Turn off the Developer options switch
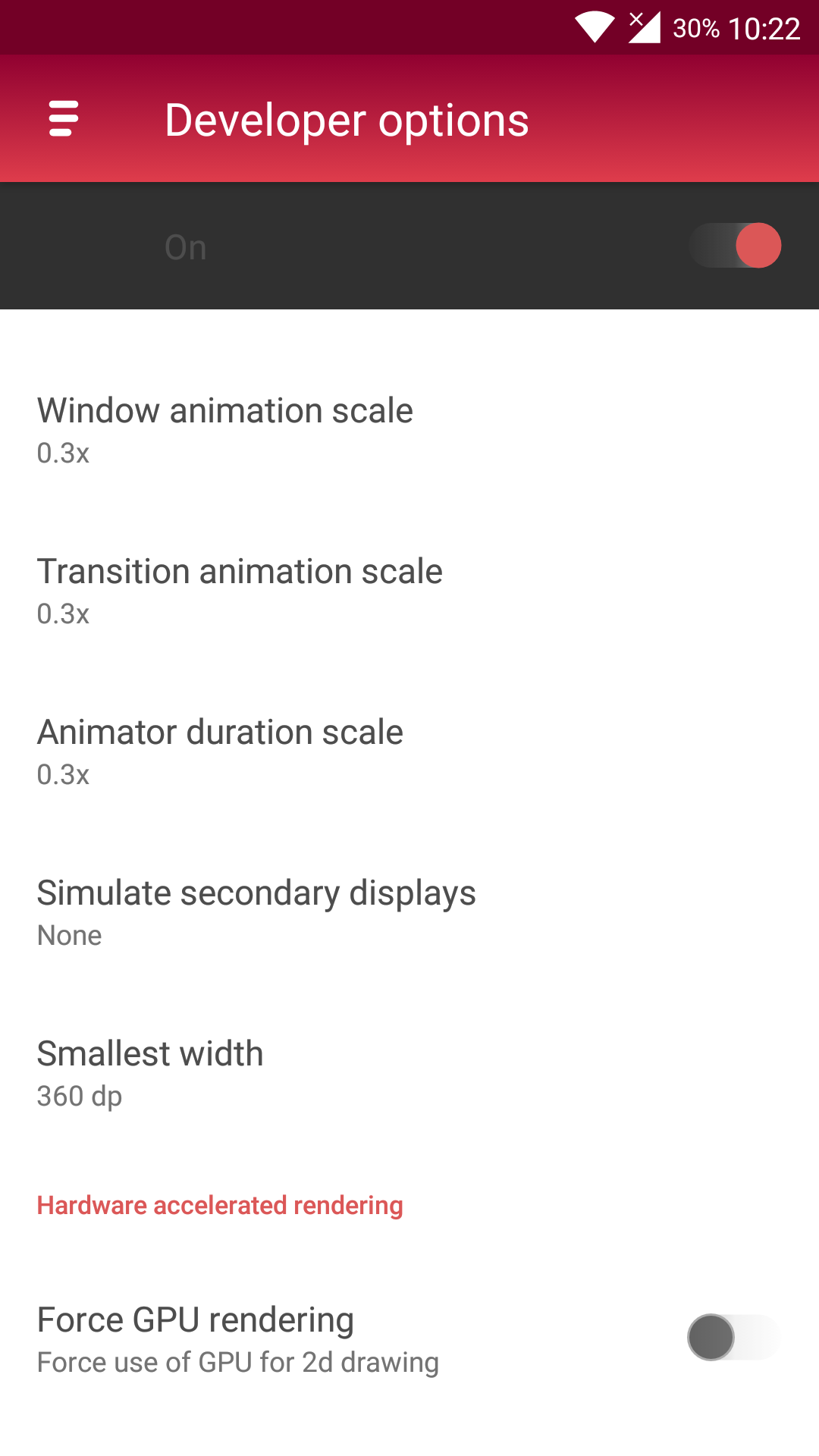This screenshot has height=1456, width=819. click(x=734, y=246)
